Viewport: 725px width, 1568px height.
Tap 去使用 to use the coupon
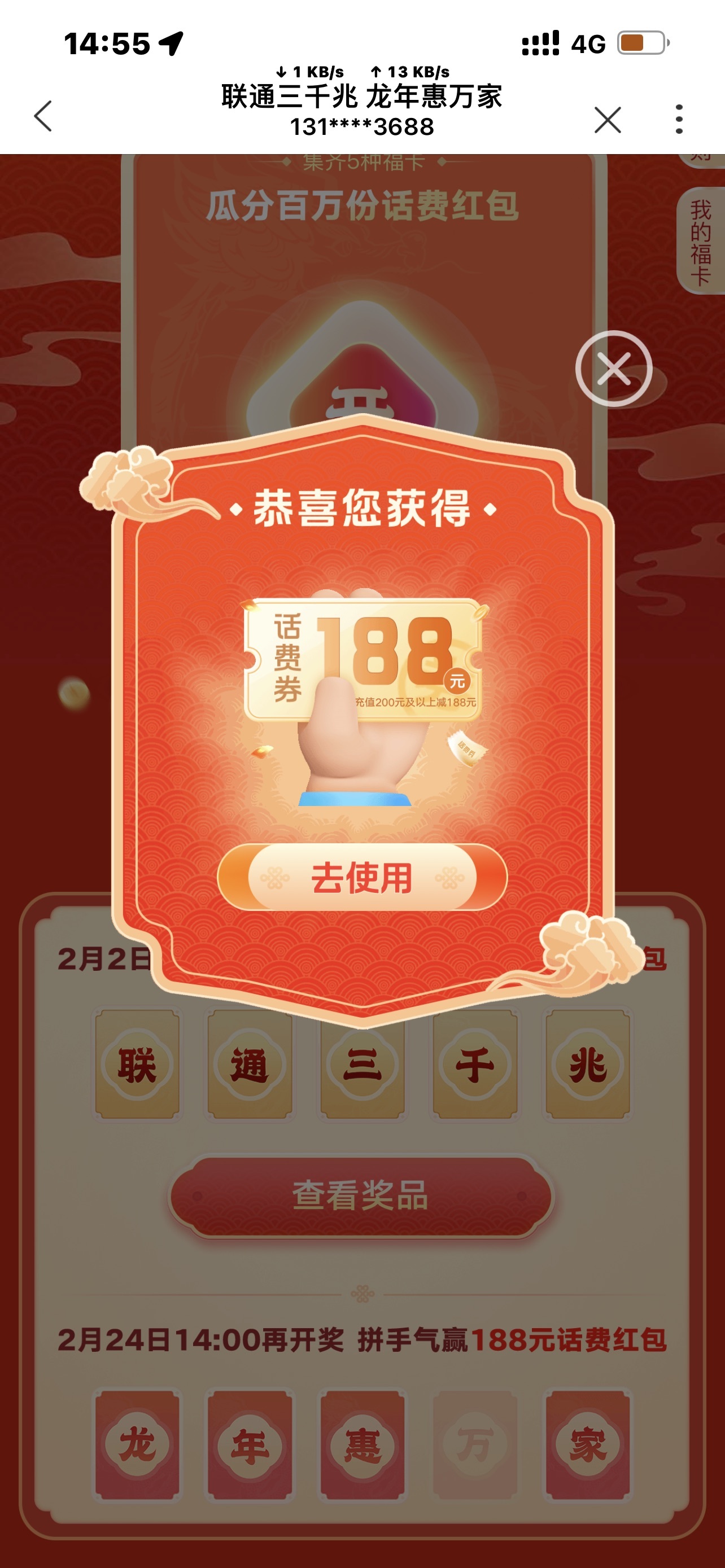[362, 877]
